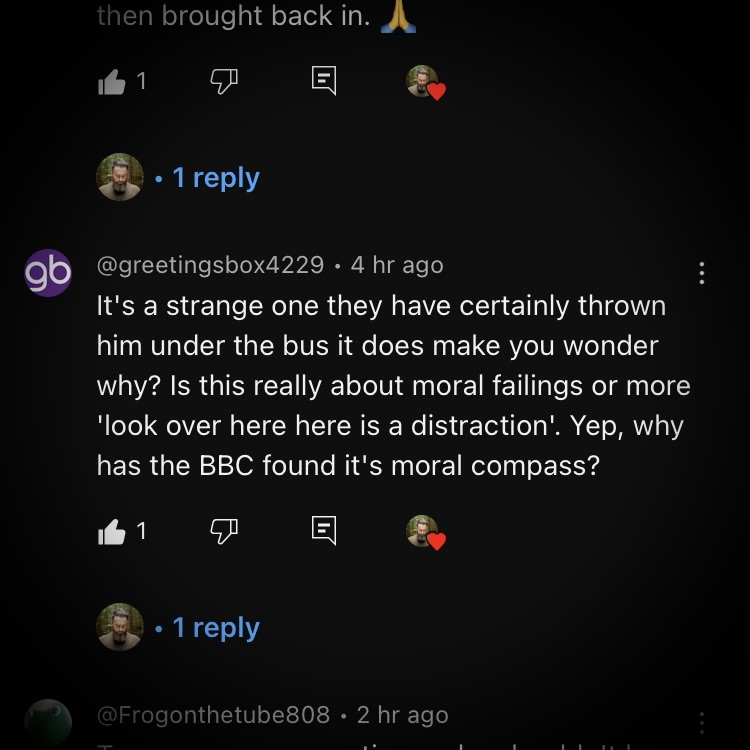
Task: Show the 1 reply under "then brought back in"
Action: [x=215, y=178]
